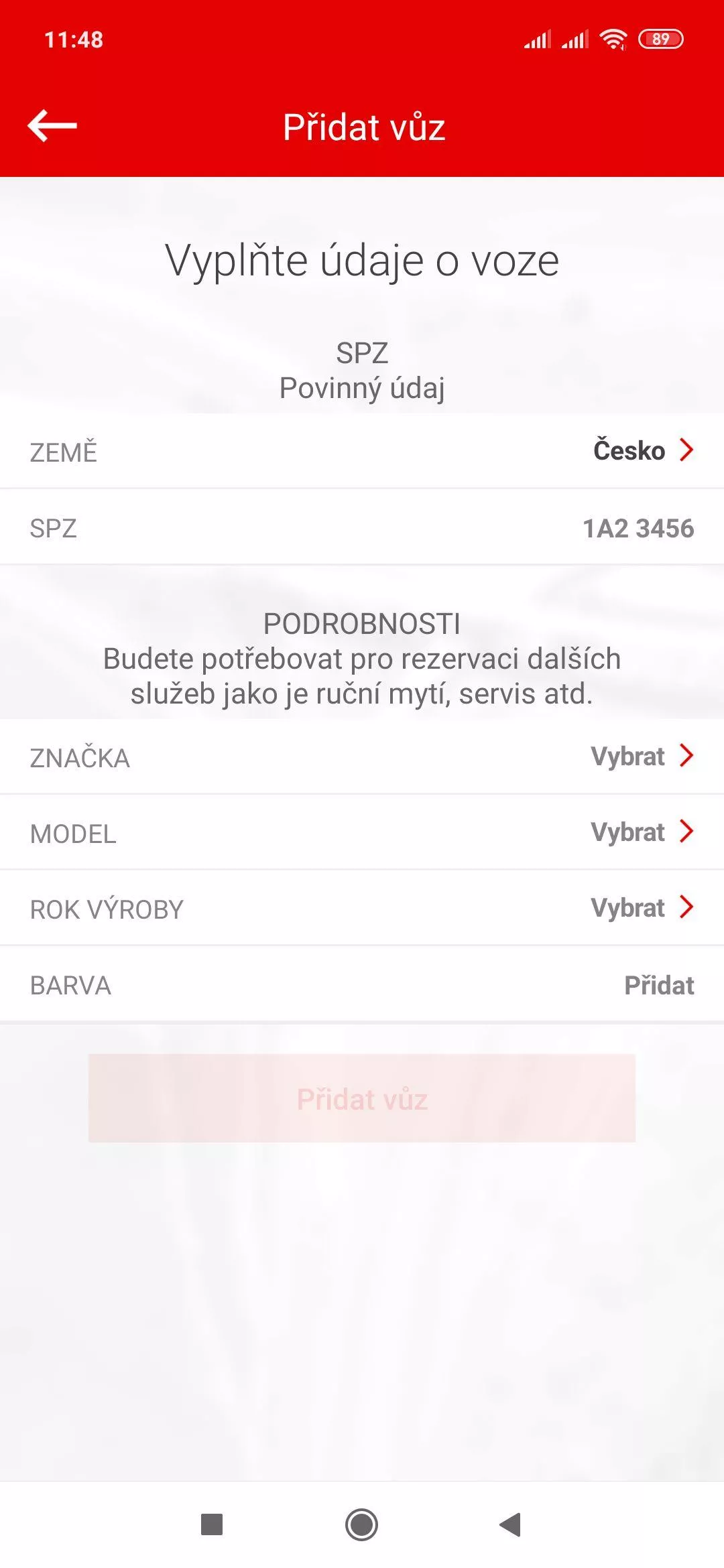Pick the ROK VÝROBY year

tap(362, 909)
